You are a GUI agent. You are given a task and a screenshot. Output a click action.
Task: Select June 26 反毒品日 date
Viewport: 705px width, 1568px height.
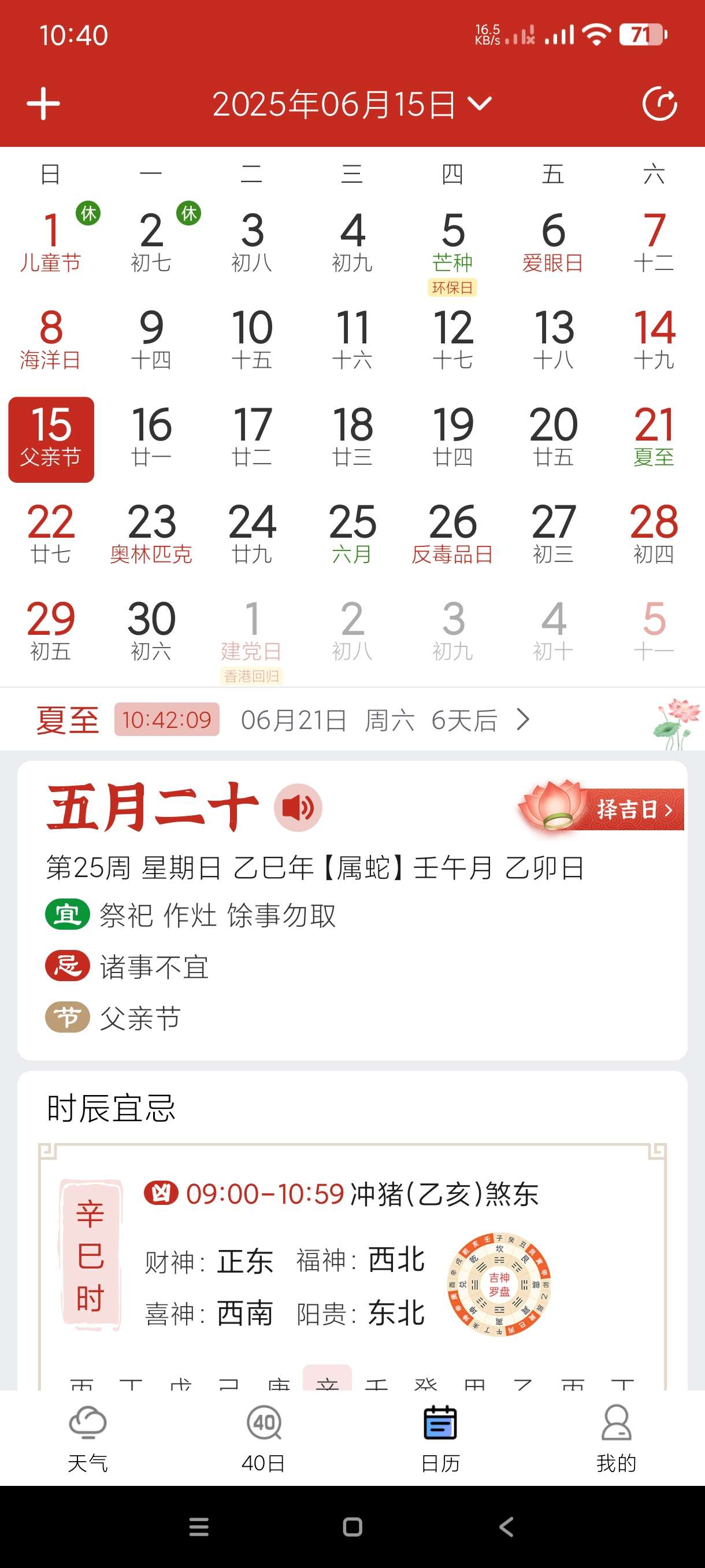pos(452,534)
